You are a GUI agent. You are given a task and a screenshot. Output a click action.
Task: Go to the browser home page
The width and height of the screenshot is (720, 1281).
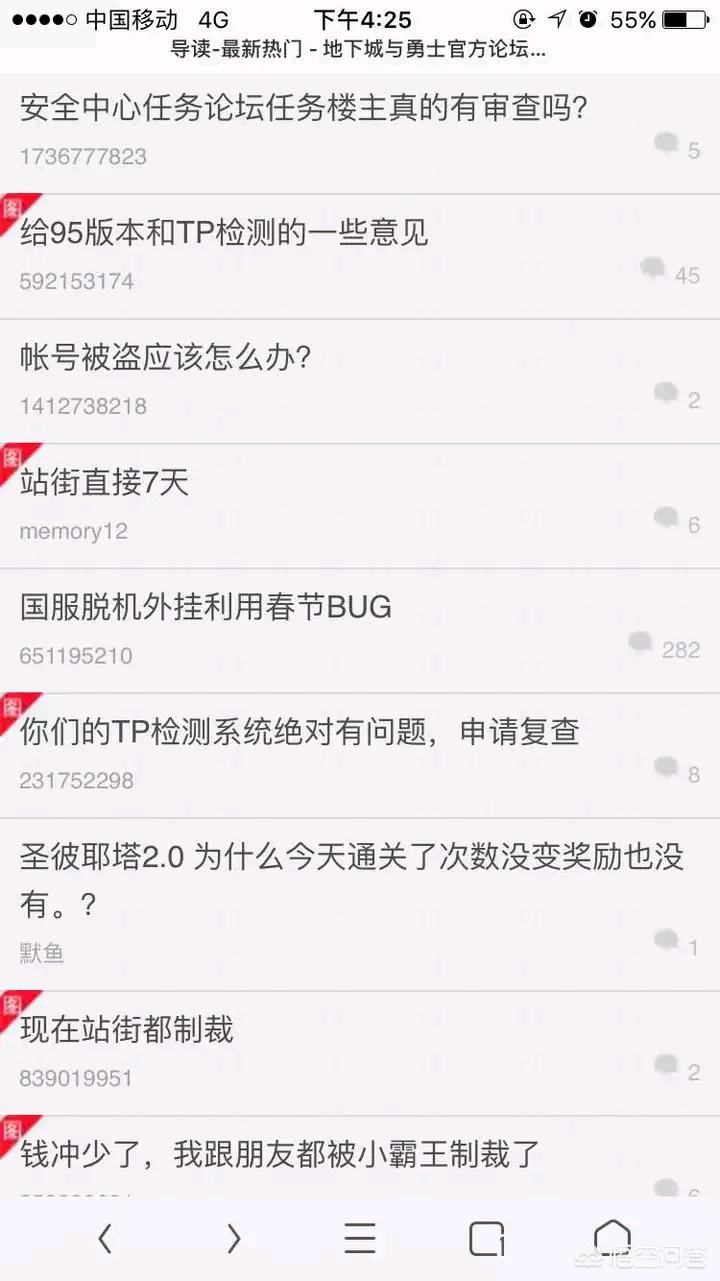tap(612, 1237)
